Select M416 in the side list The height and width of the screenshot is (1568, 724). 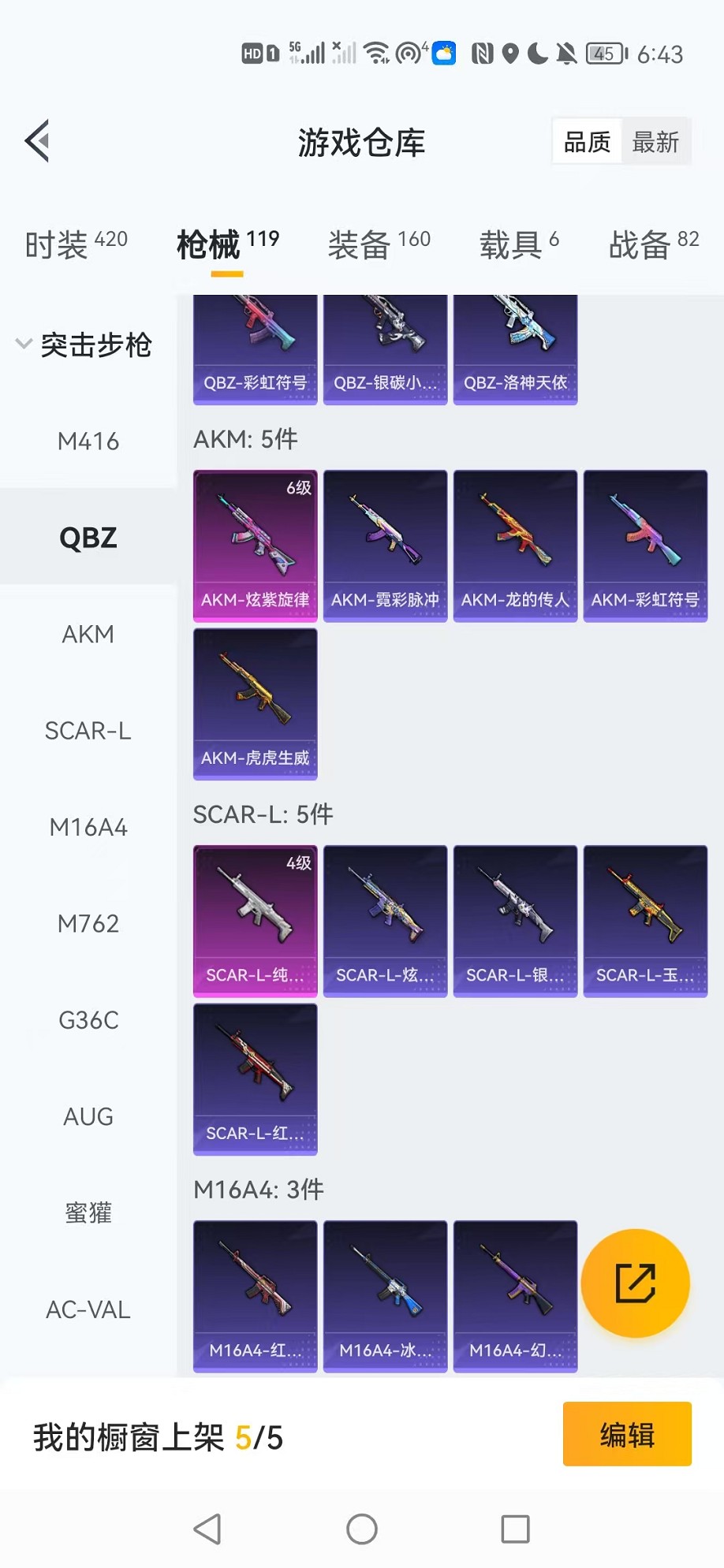tap(88, 441)
